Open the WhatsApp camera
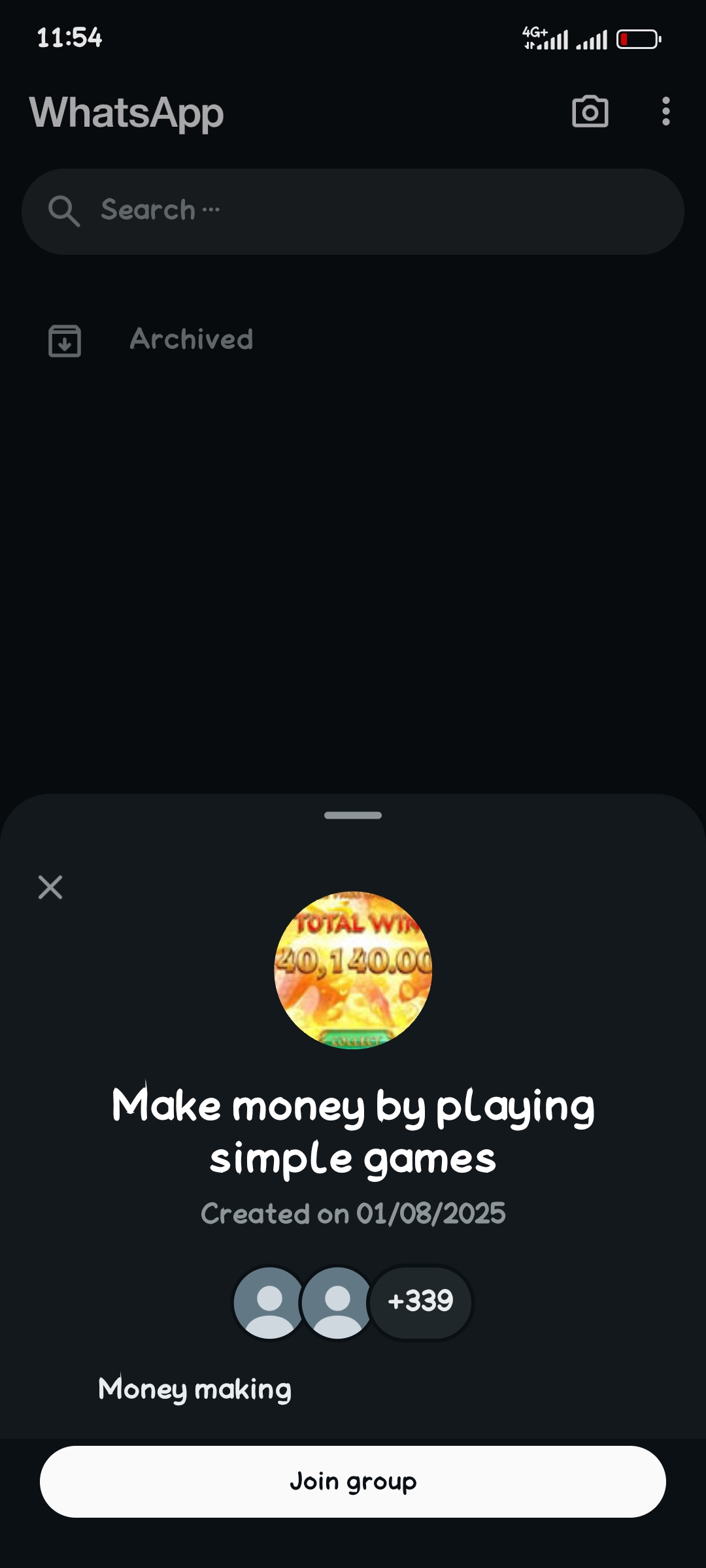 [x=590, y=112]
